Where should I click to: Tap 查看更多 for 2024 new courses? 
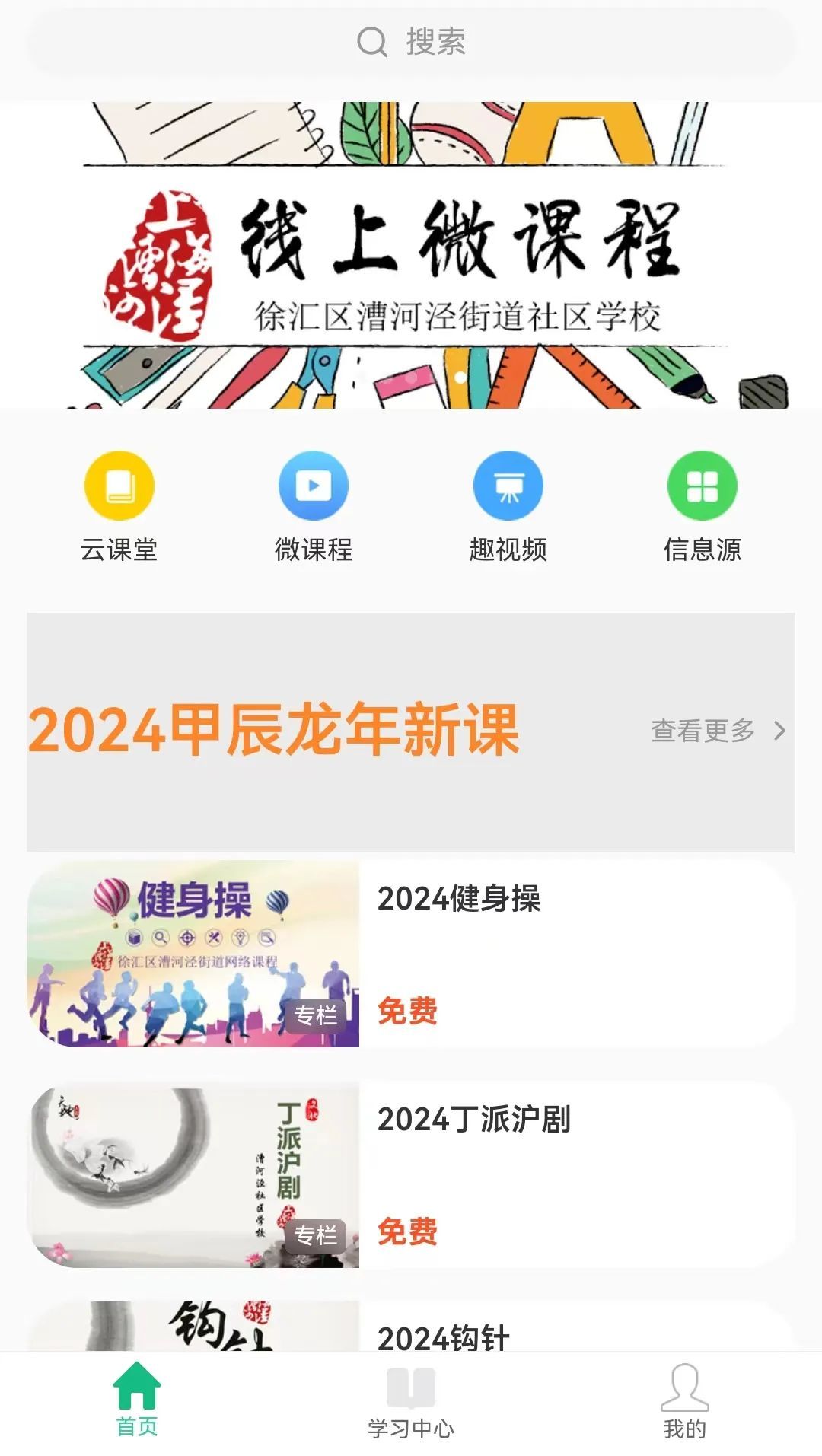[x=717, y=731]
